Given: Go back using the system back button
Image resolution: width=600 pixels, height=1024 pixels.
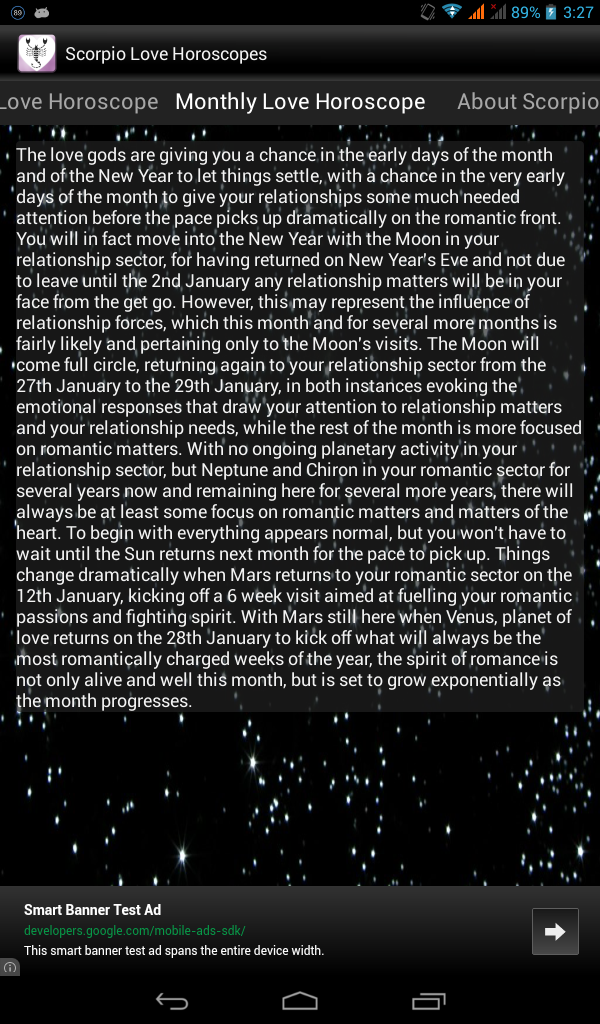Looking at the screenshot, I should pos(172,1001).
